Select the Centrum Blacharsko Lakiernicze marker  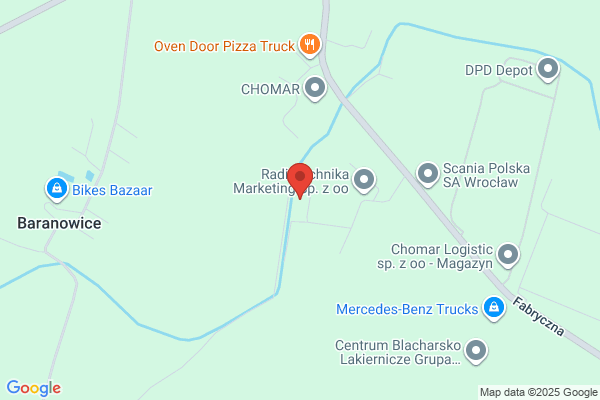476,351
